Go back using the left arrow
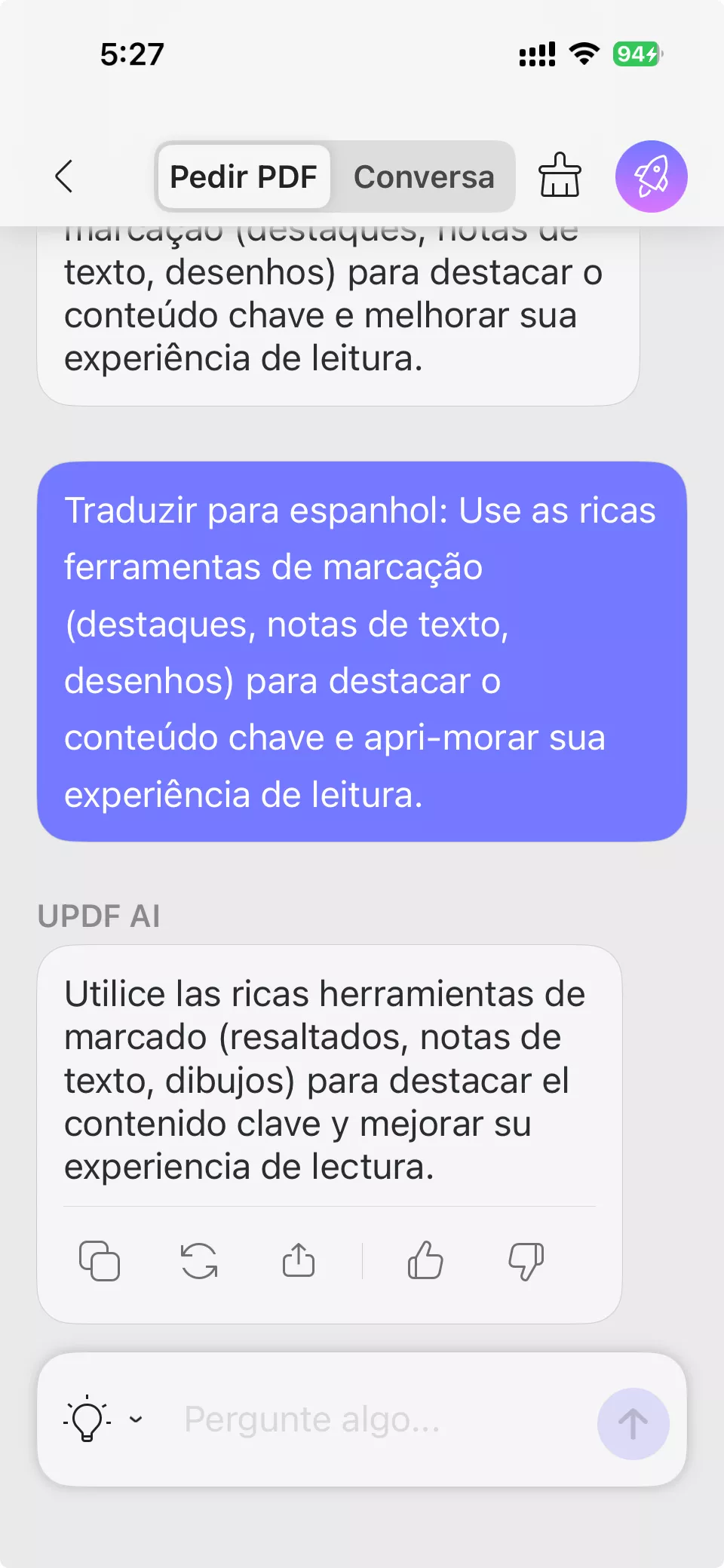The width and height of the screenshot is (724, 1568). pyautogui.click(x=65, y=177)
